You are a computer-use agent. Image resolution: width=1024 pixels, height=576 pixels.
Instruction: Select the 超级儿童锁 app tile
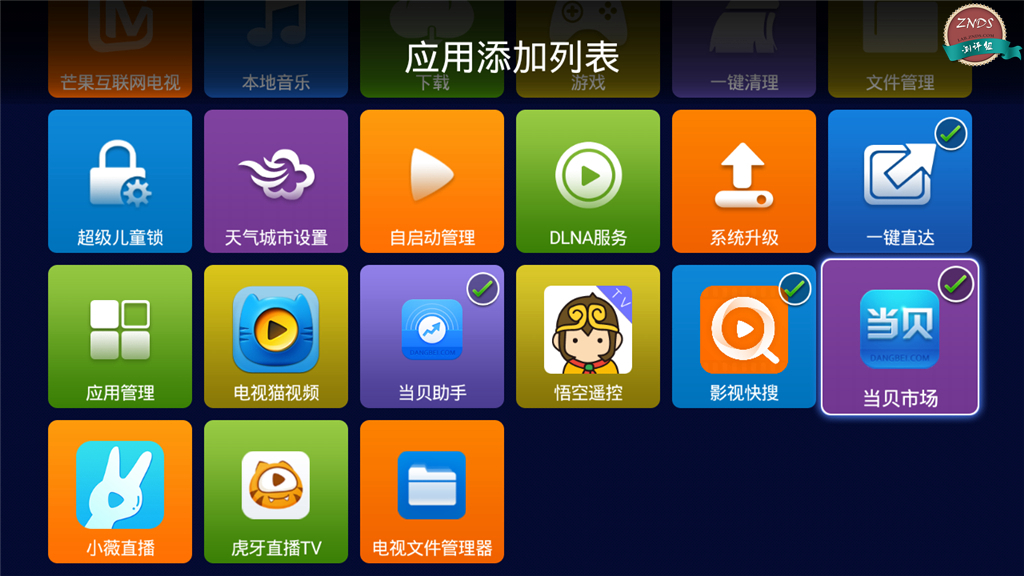coord(120,181)
